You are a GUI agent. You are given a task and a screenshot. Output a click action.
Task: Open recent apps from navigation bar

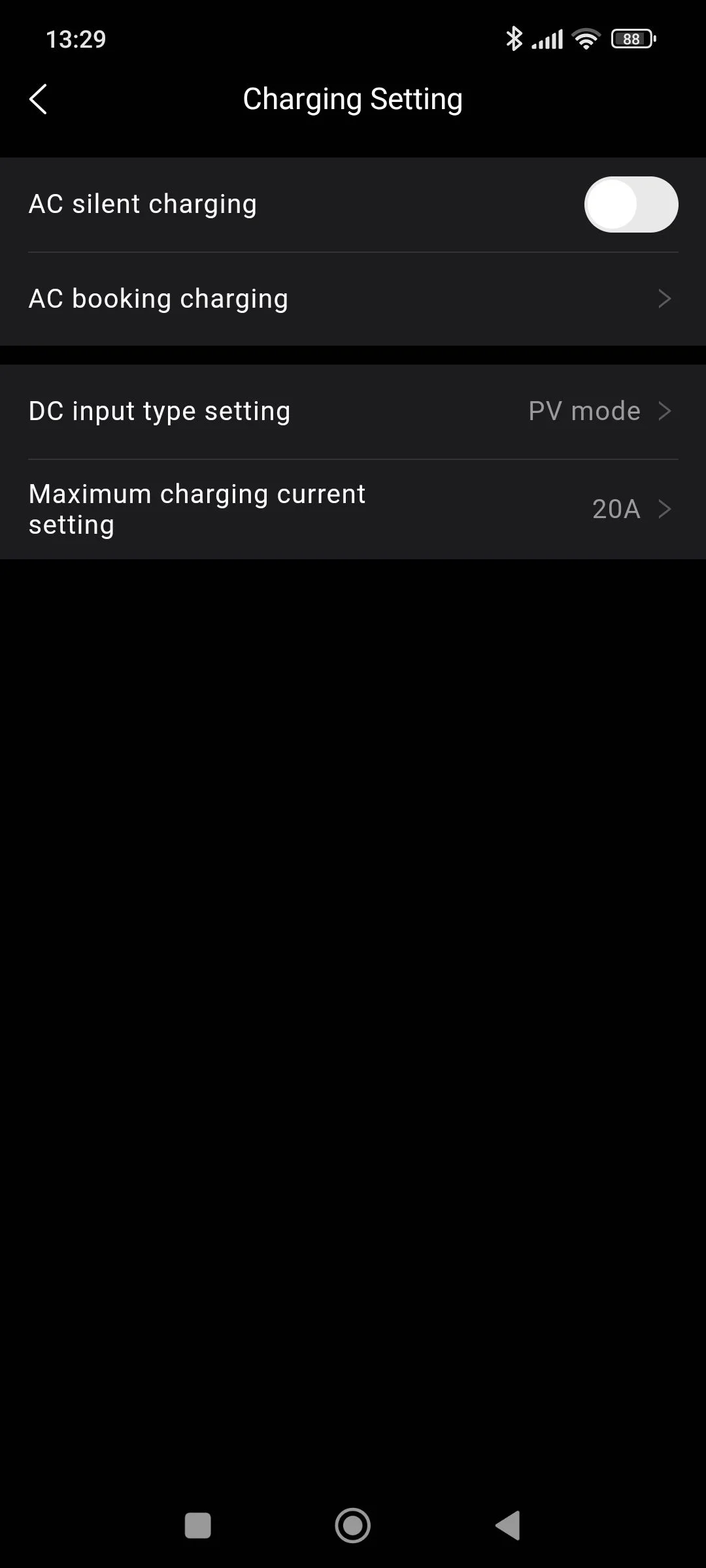tap(198, 1526)
